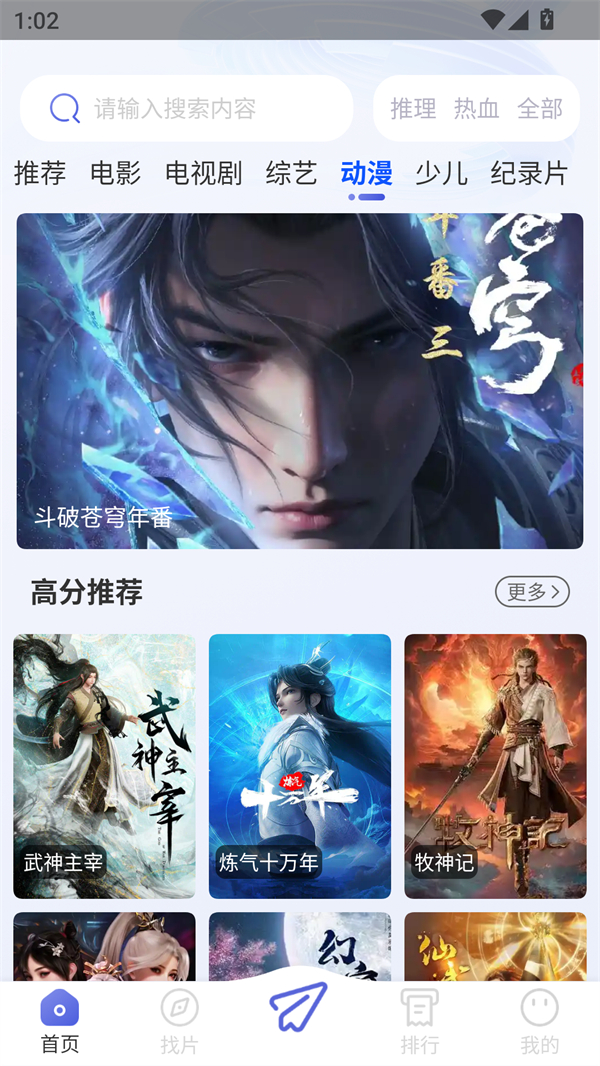Viewport: 600px width, 1066px height.
Task: Open the 炼气十万年 anime card
Action: click(300, 765)
